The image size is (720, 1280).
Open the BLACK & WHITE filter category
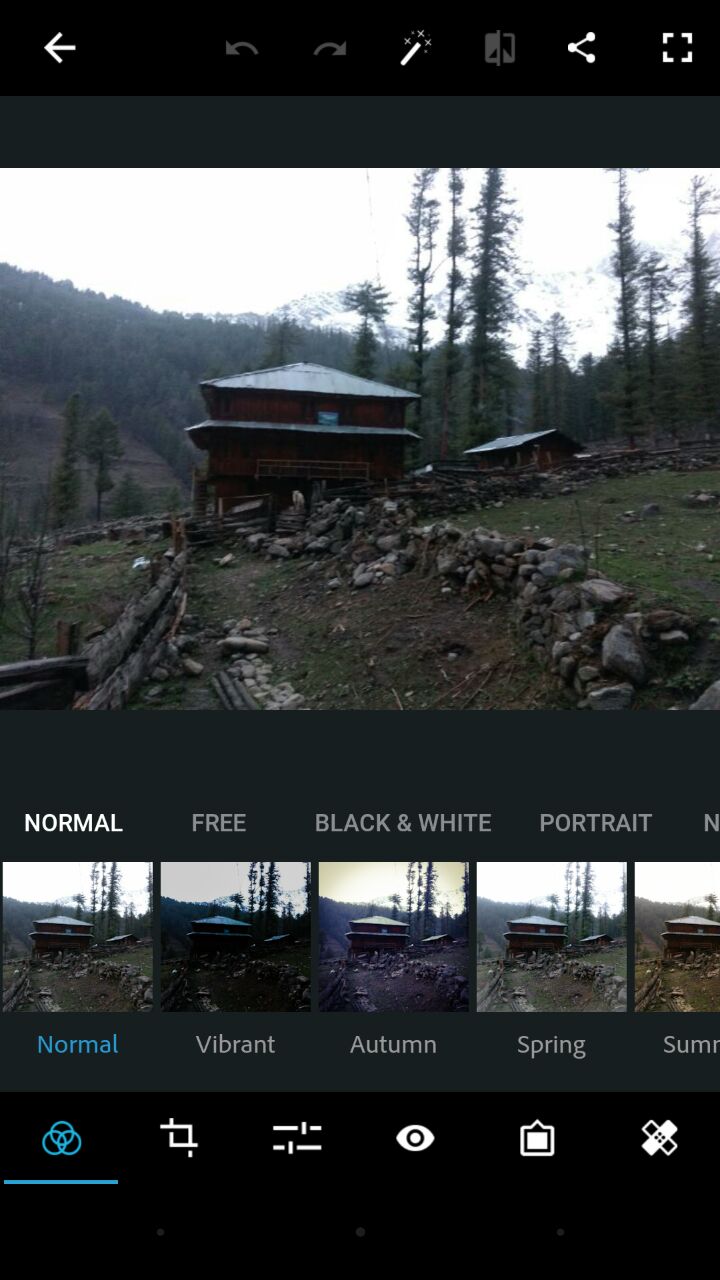[403, 822]
